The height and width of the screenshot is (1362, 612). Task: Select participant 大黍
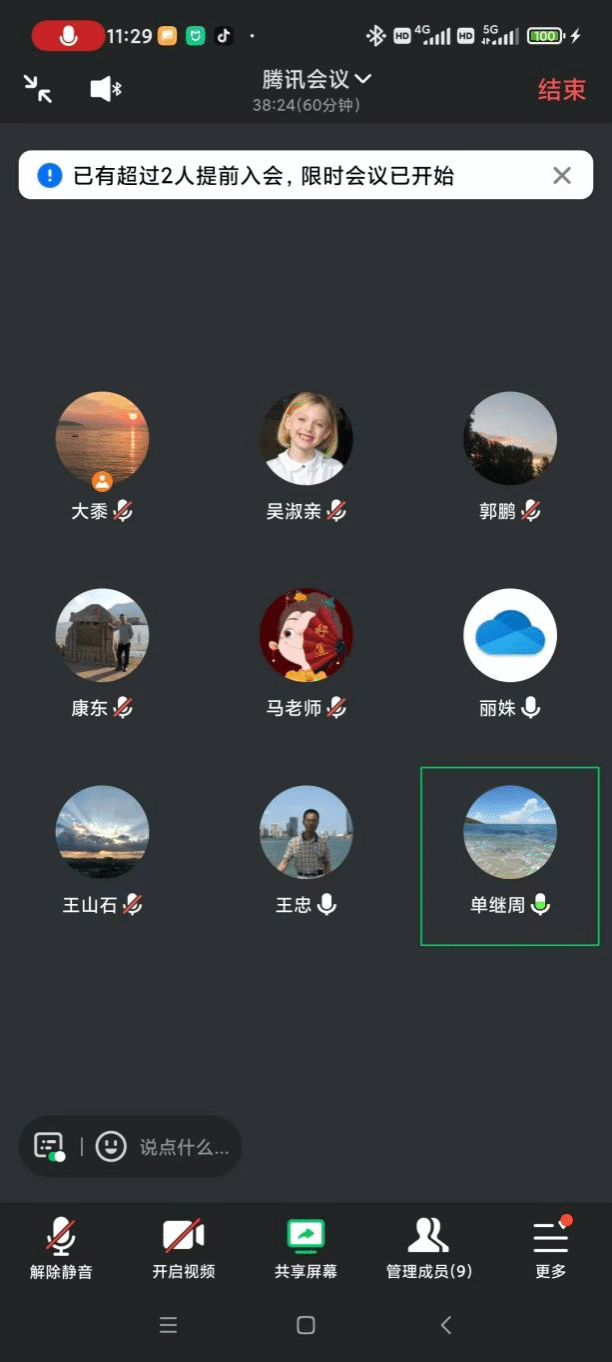(x=102, y=440)
